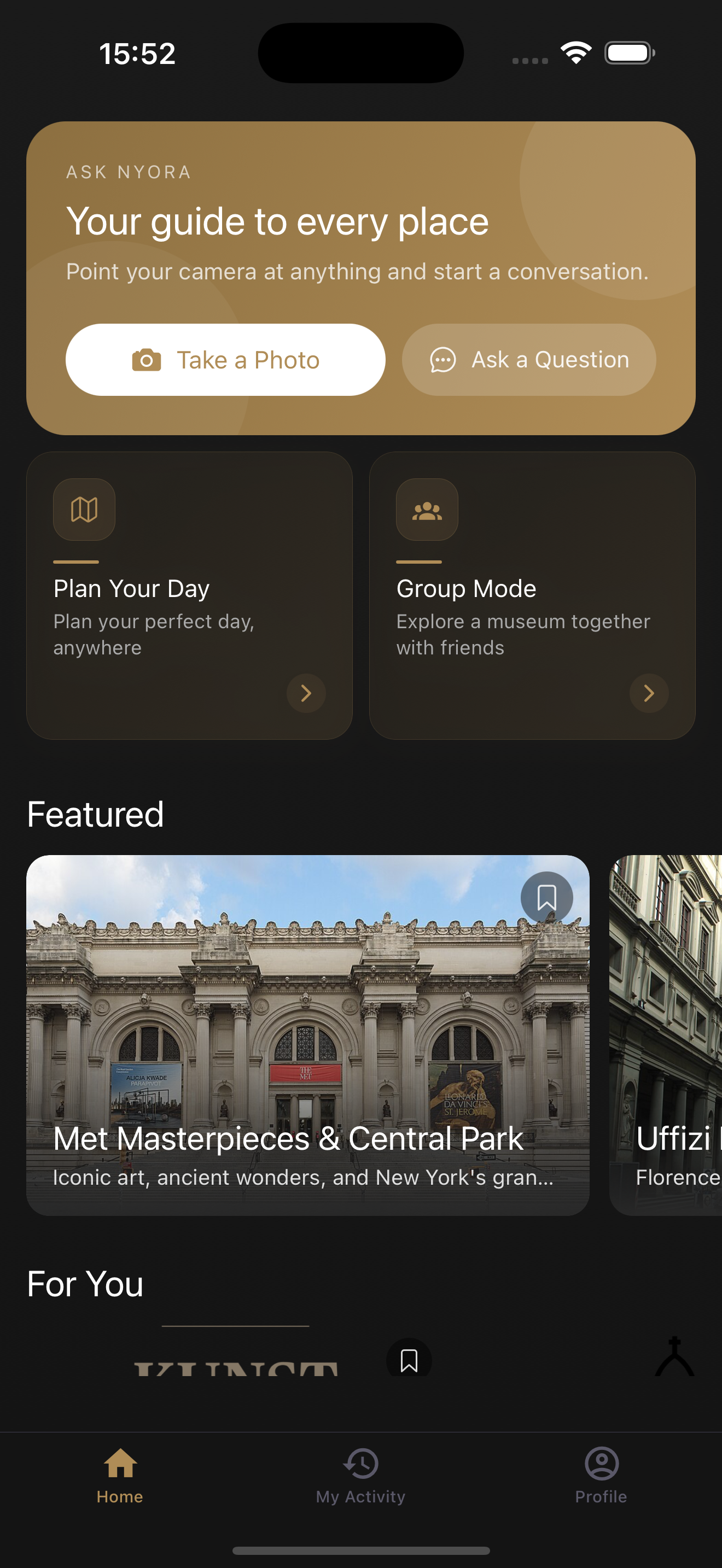
Task: Expand Plan Your Day via its chevron arrow
Action: [x=306, y=693]
